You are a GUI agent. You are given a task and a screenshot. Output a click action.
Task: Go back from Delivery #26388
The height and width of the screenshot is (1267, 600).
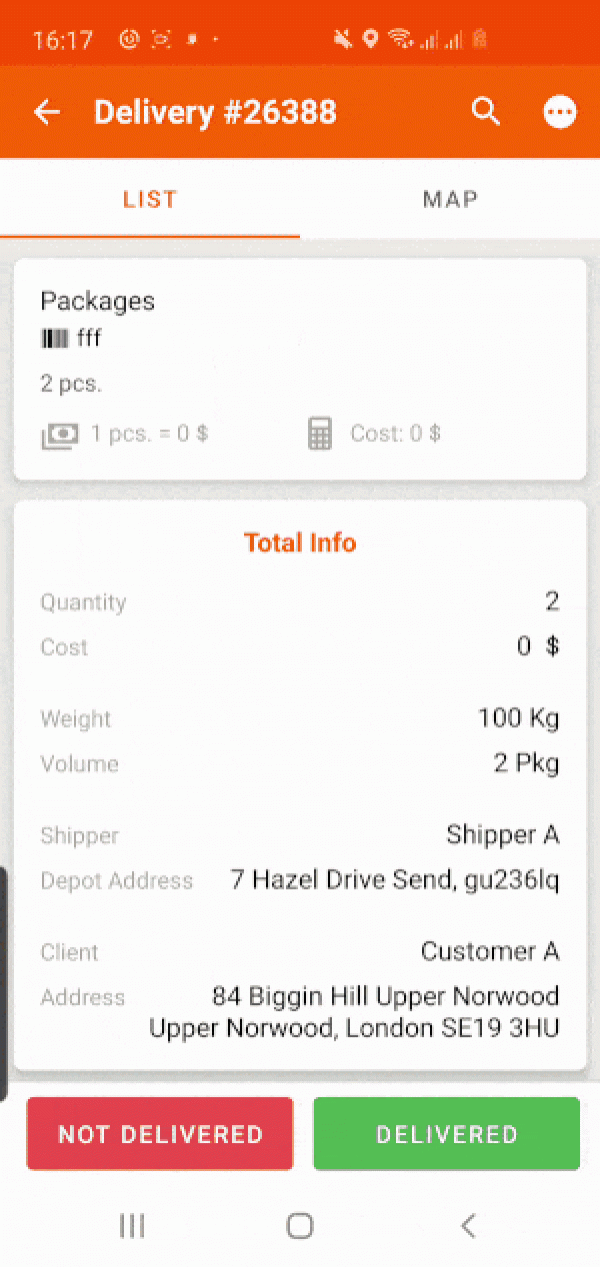click(x=47, y=112)
